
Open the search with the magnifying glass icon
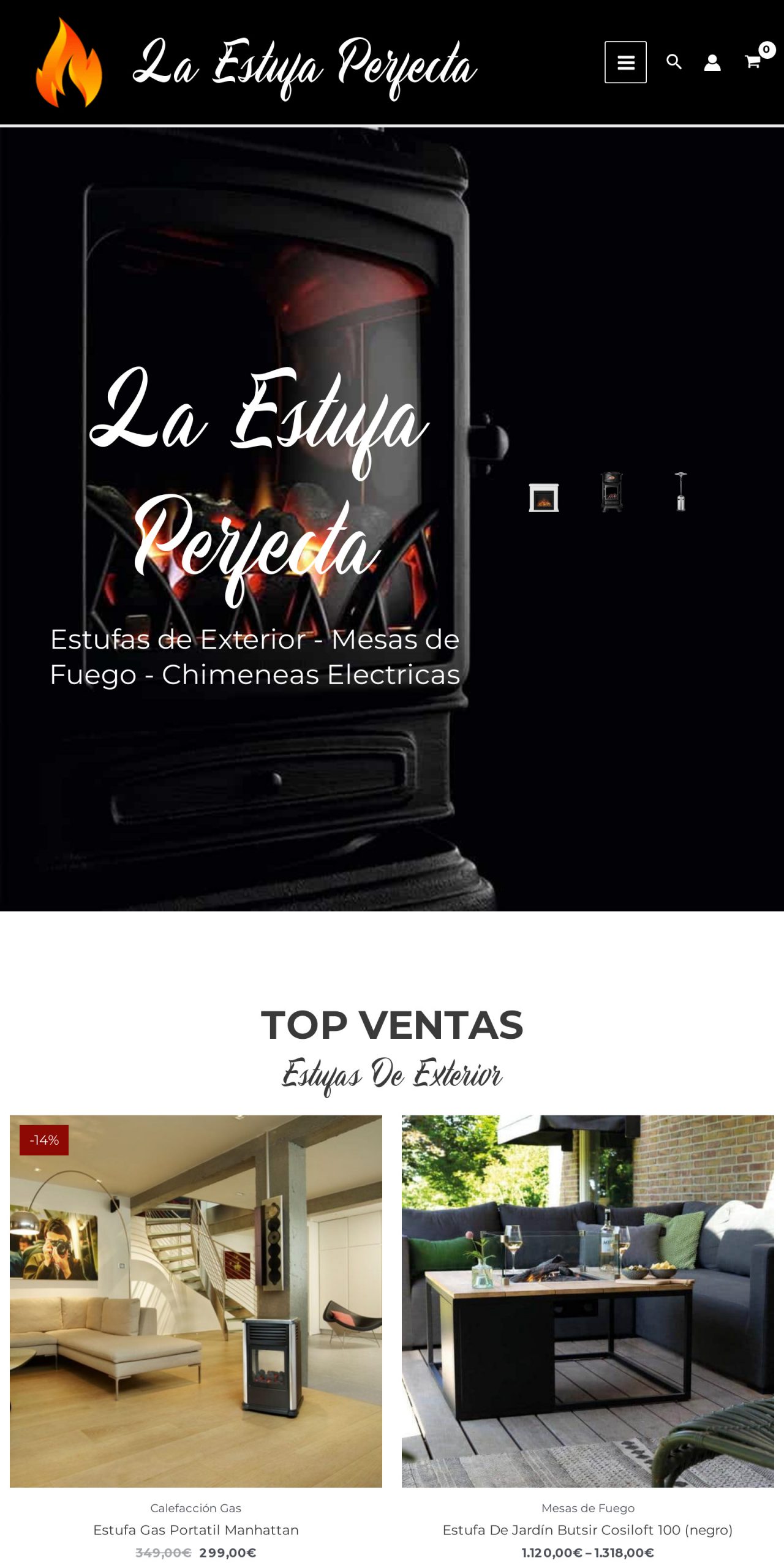(674, 61)
